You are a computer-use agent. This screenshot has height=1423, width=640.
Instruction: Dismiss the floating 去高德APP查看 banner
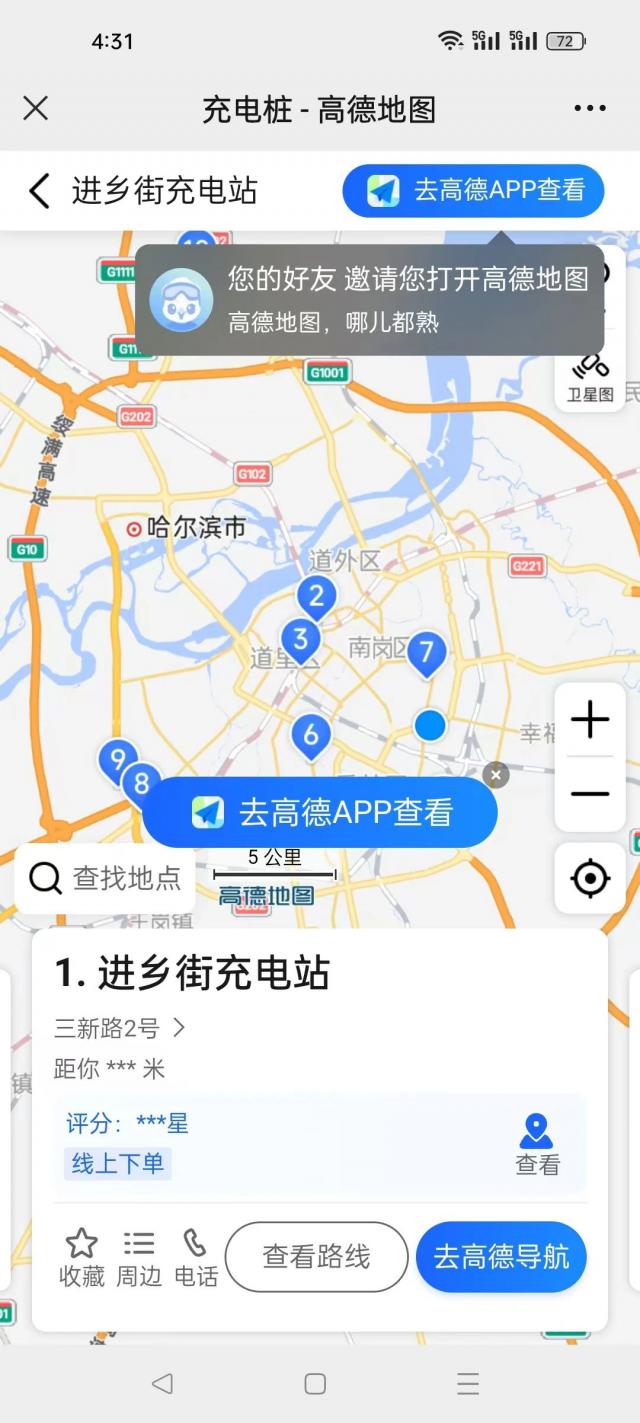[496, 774]
